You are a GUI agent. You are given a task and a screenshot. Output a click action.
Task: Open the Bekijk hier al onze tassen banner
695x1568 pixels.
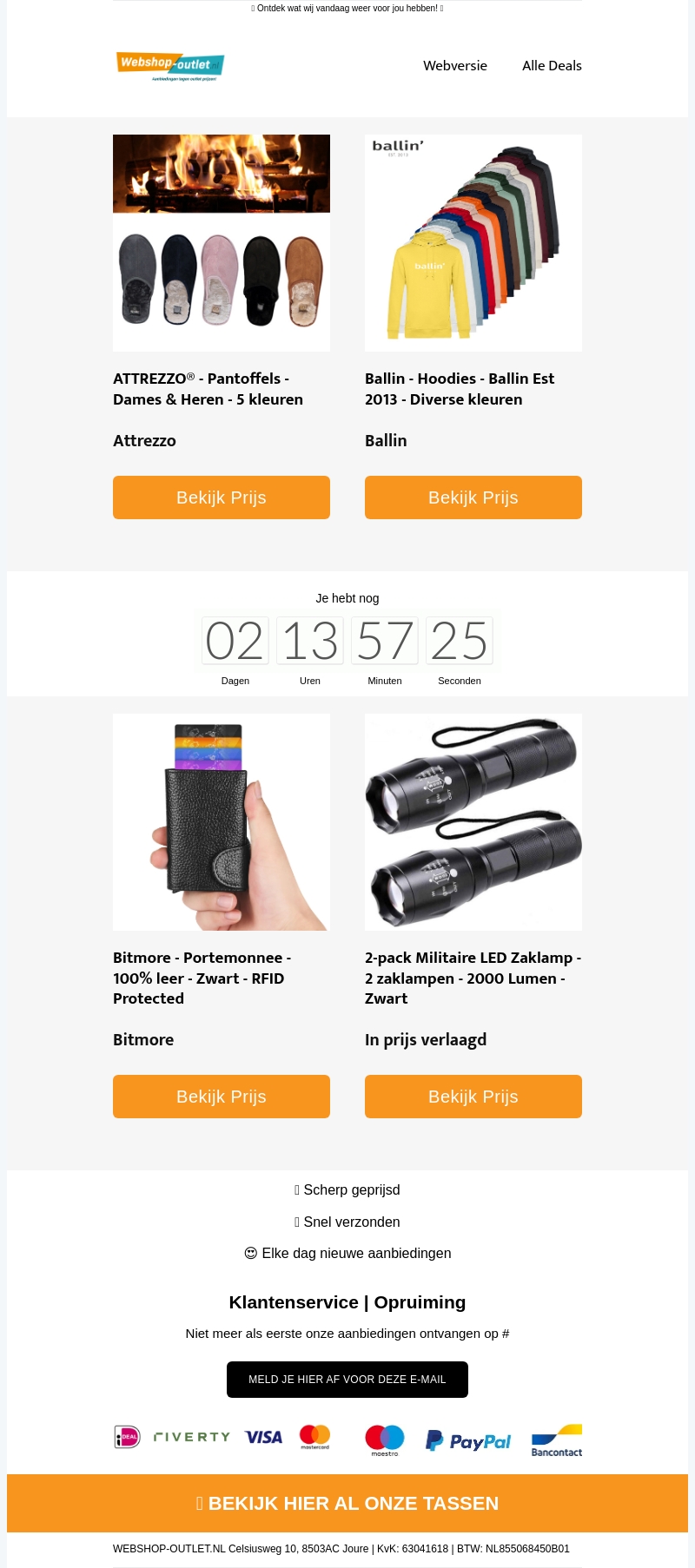[347, 1504]
